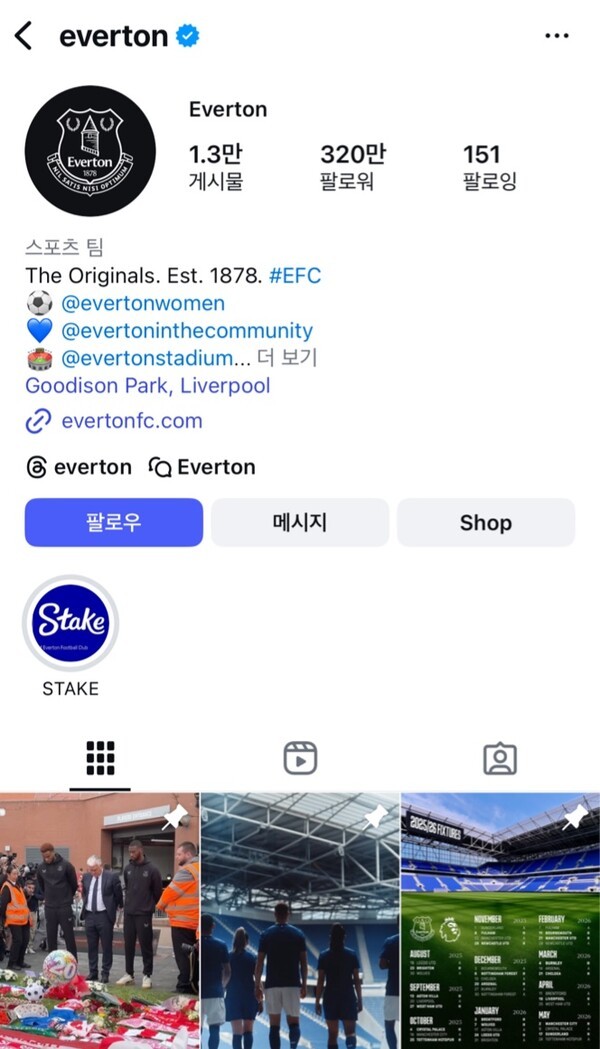Visit the @evertoninthecommunity profile link
The image size is (600, 1049).
(187, 330)
